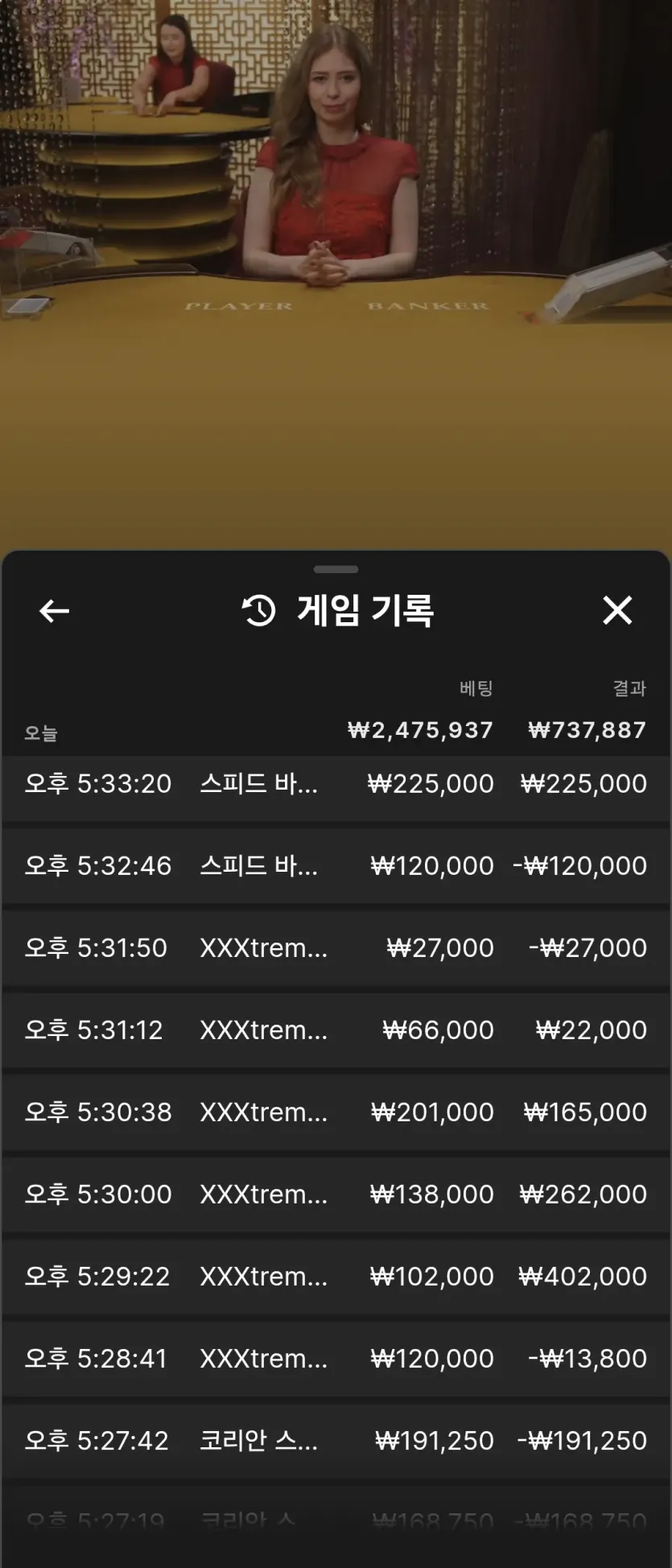The width and height of the screenshot is (672, 1568).
Task: Close the 게임 기록 panel
Action: tap(617, 610)
